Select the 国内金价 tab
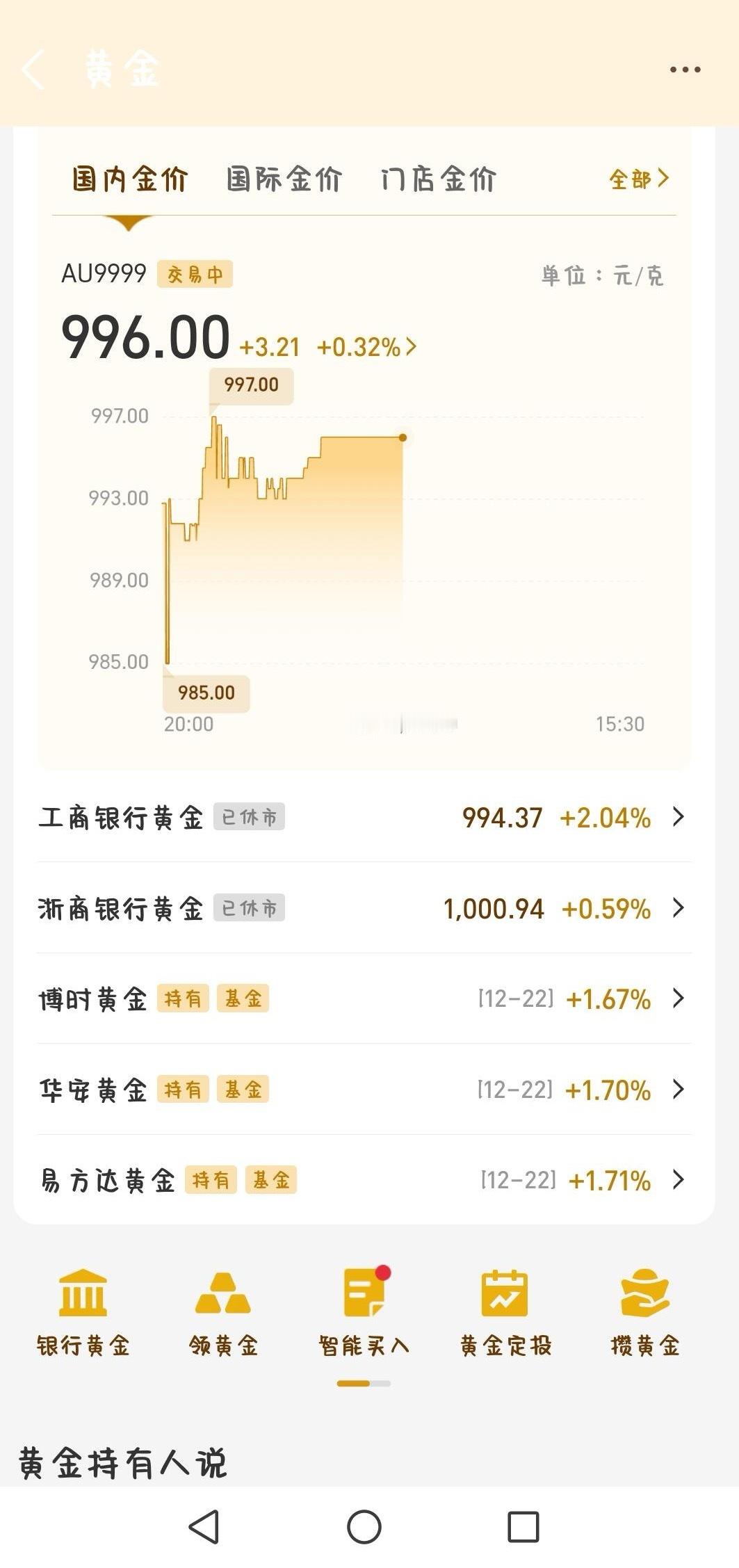The height and width of the screenshot is (1568, 739). (129, 179)
